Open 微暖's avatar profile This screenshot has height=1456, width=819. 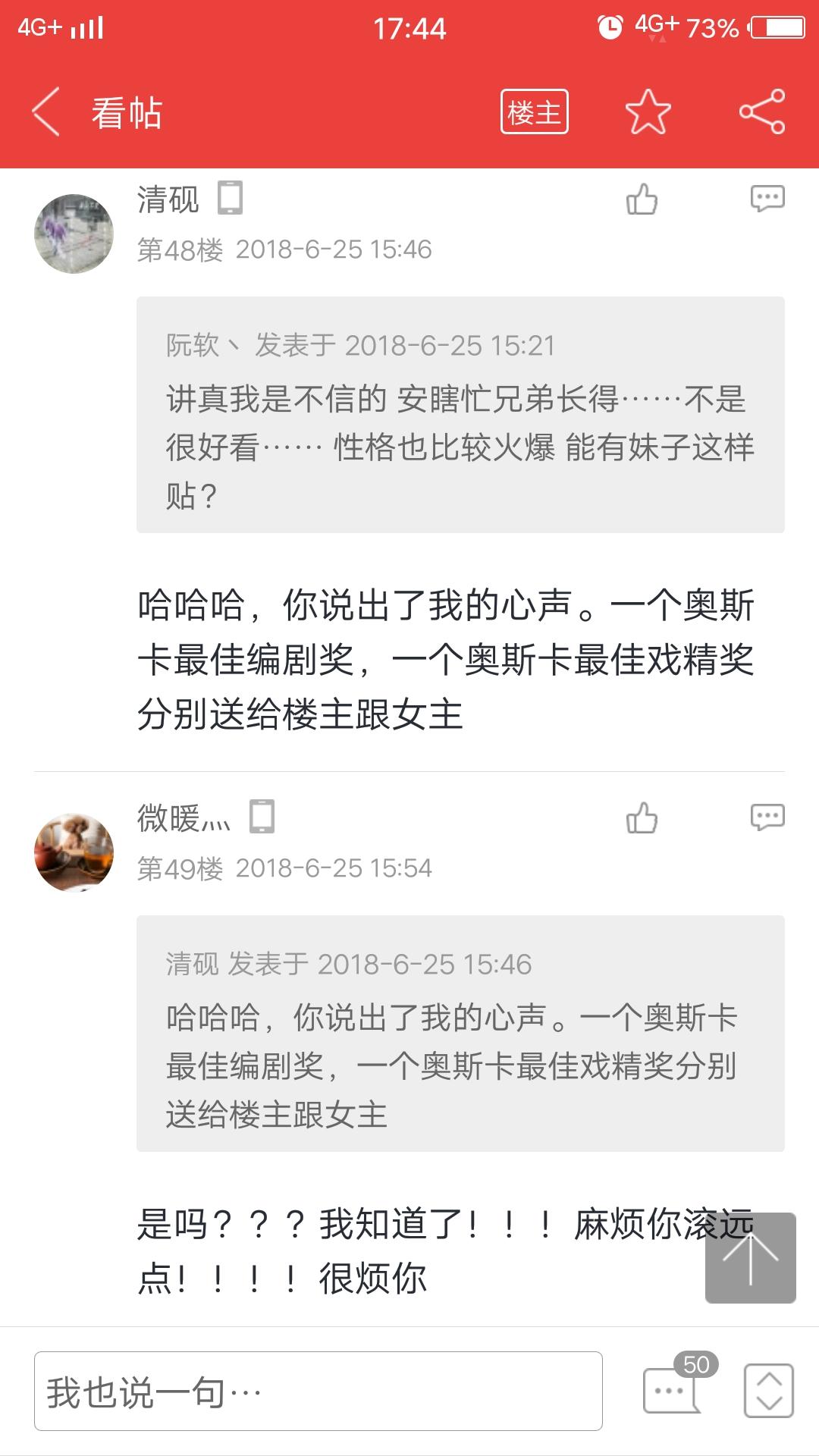[x=74, y=852]
